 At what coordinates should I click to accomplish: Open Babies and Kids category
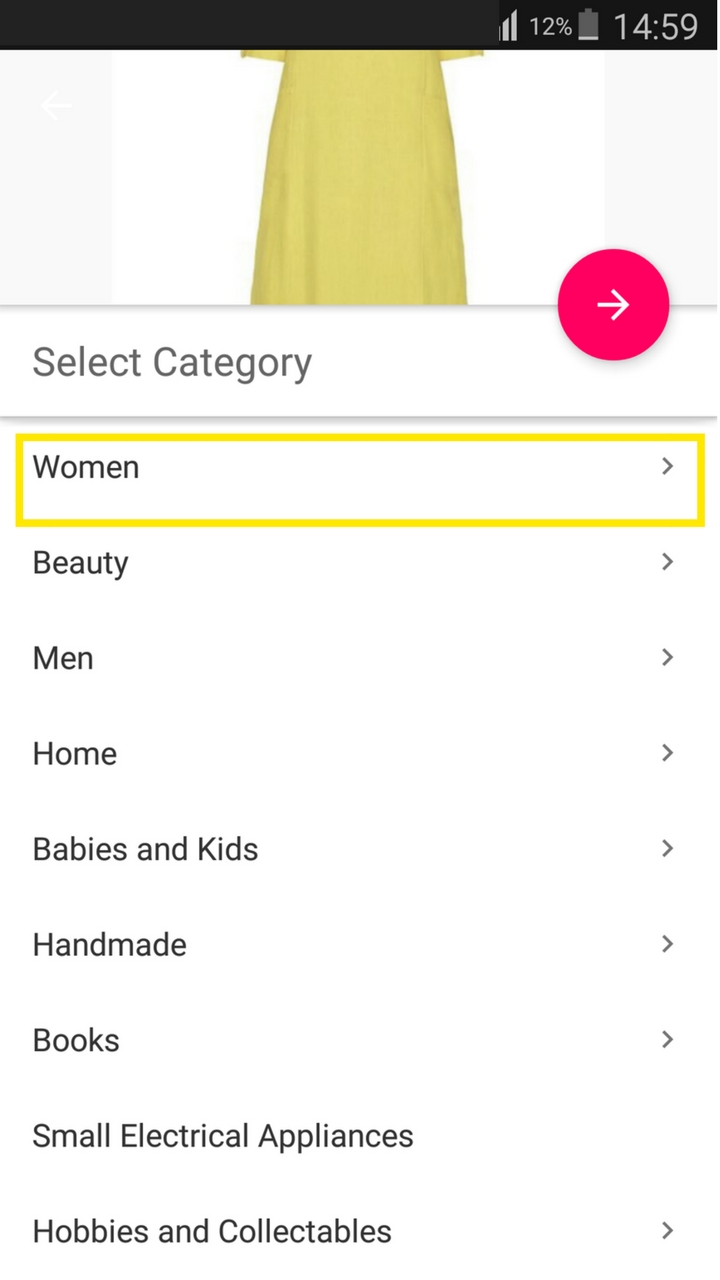pyautogui.click(x=360, y=849)
